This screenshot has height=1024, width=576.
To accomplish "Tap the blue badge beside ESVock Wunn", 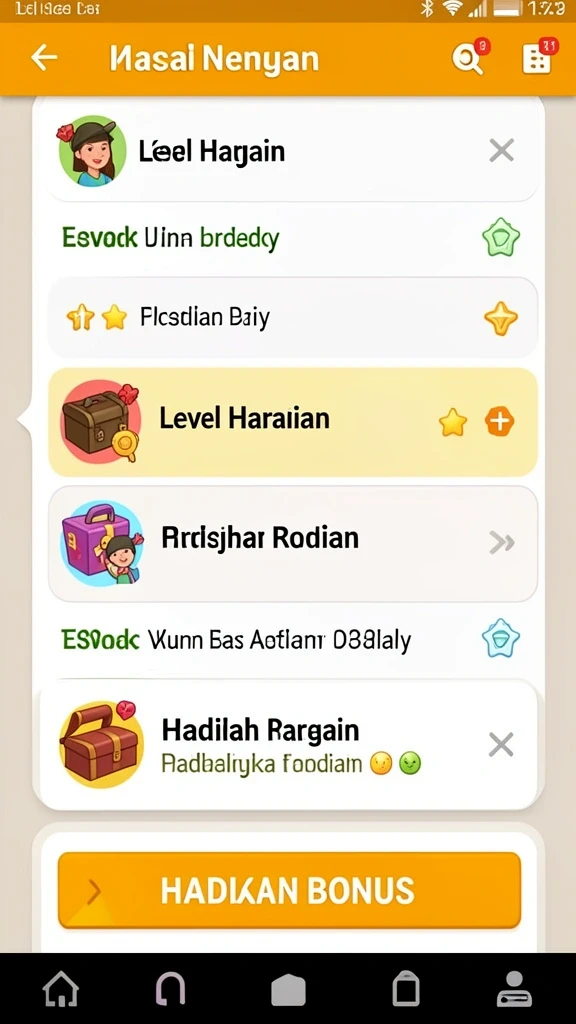I will (500, 638).
